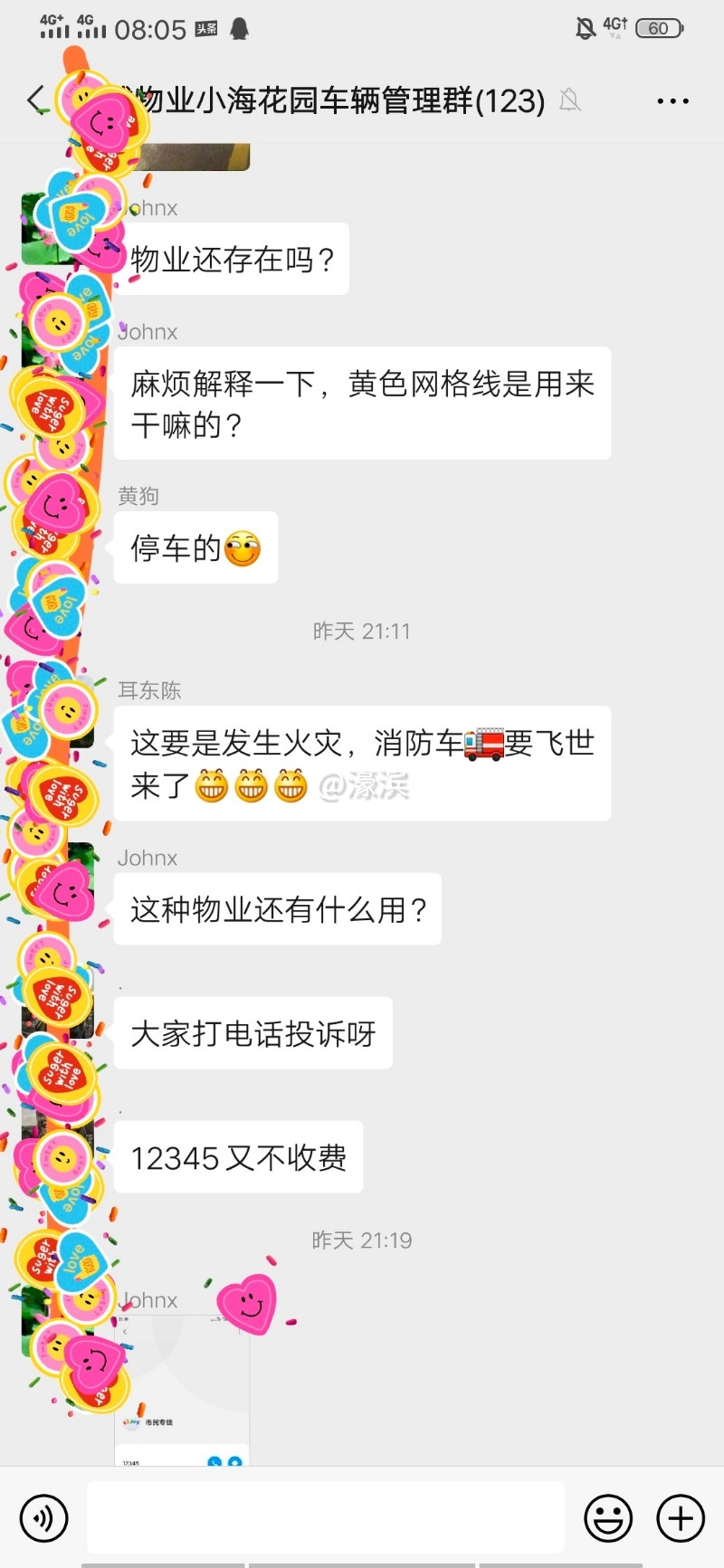Tap the message text input field
724x1568 pixels.
pos(326,1517)
